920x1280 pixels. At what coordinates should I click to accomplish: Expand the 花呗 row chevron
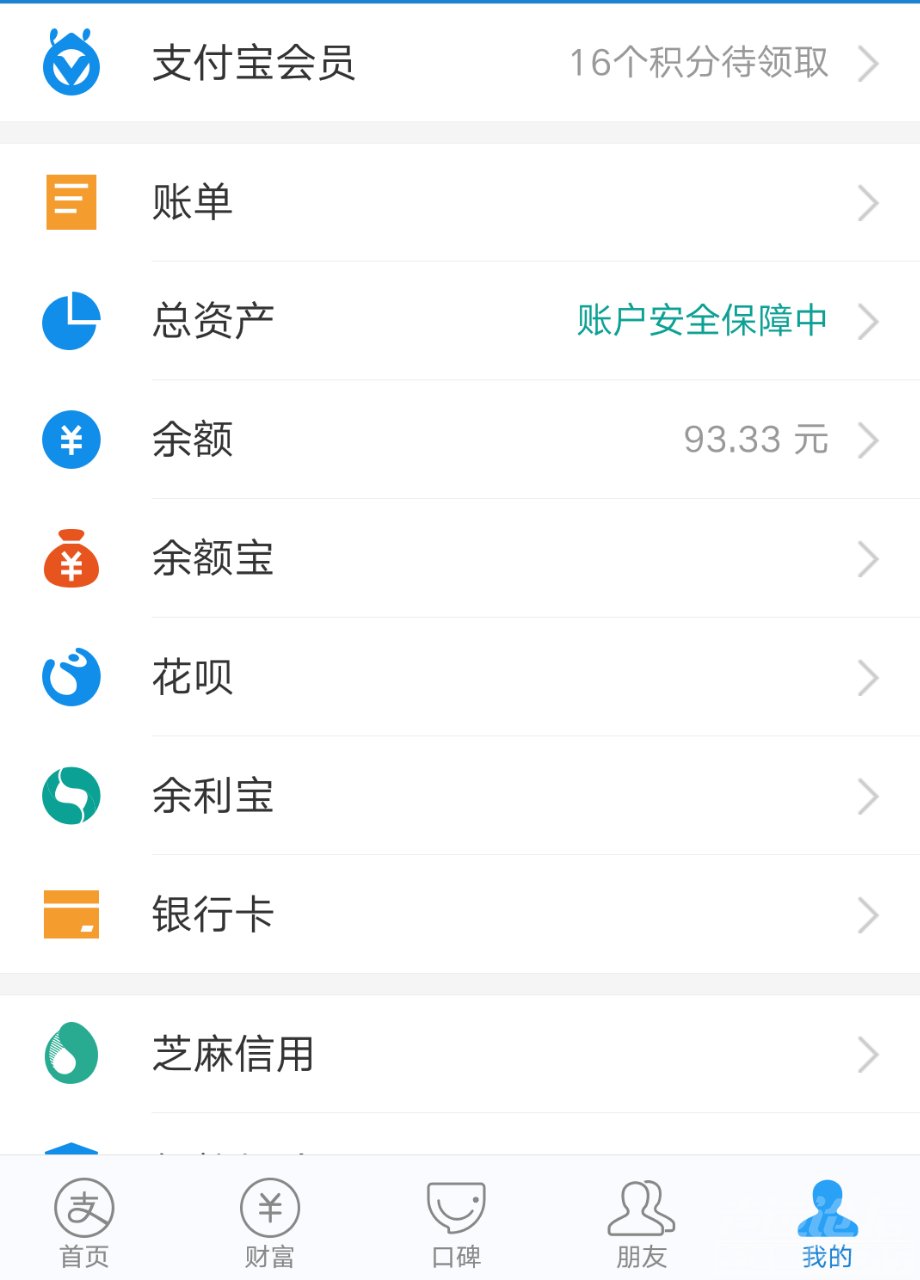pos(868,677)
